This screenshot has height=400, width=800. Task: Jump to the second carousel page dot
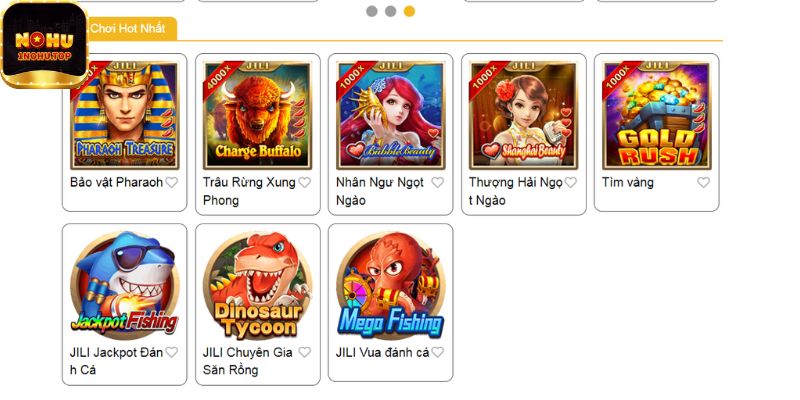point(390,11)
